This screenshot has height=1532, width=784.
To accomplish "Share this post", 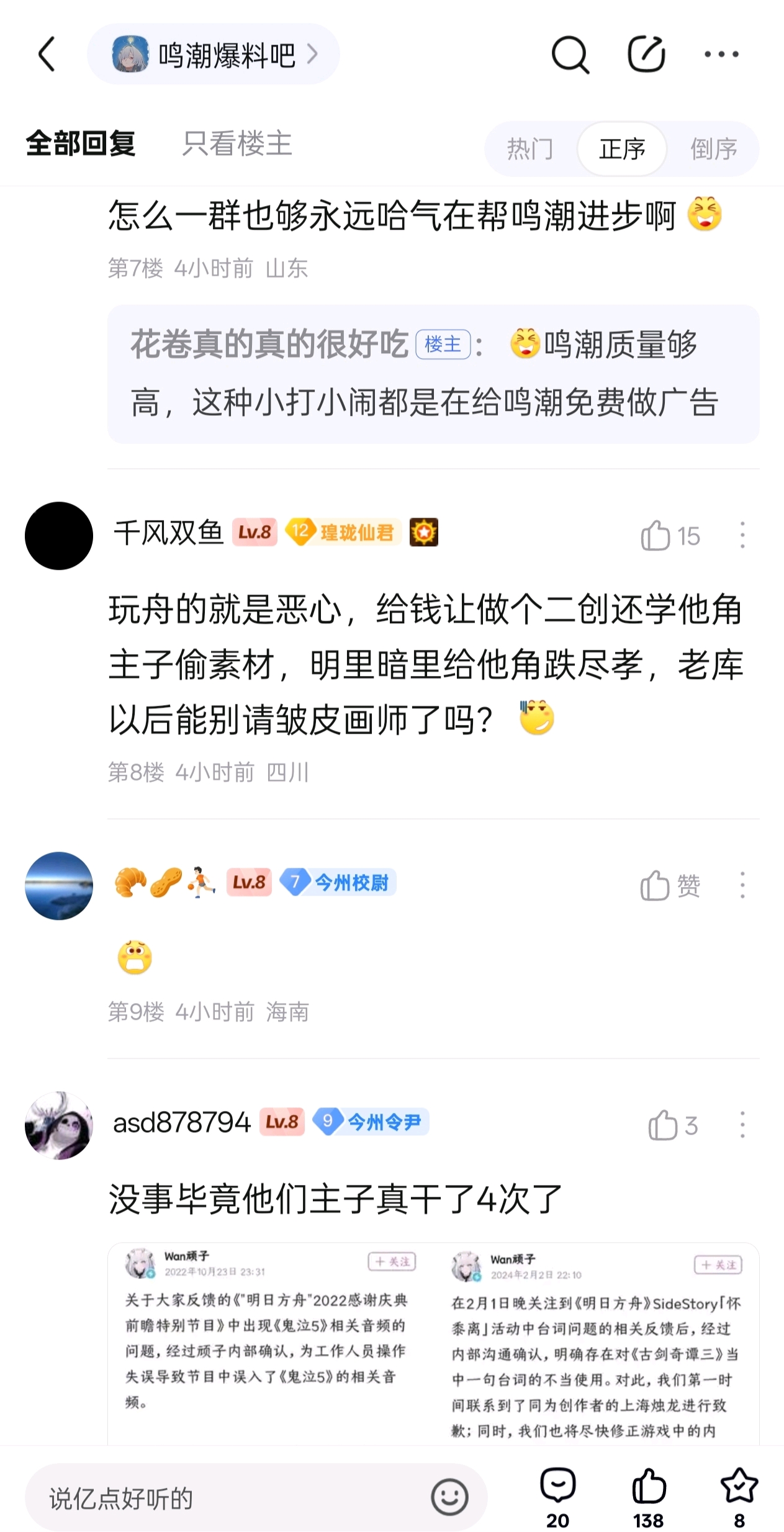I will coord(646,55).
